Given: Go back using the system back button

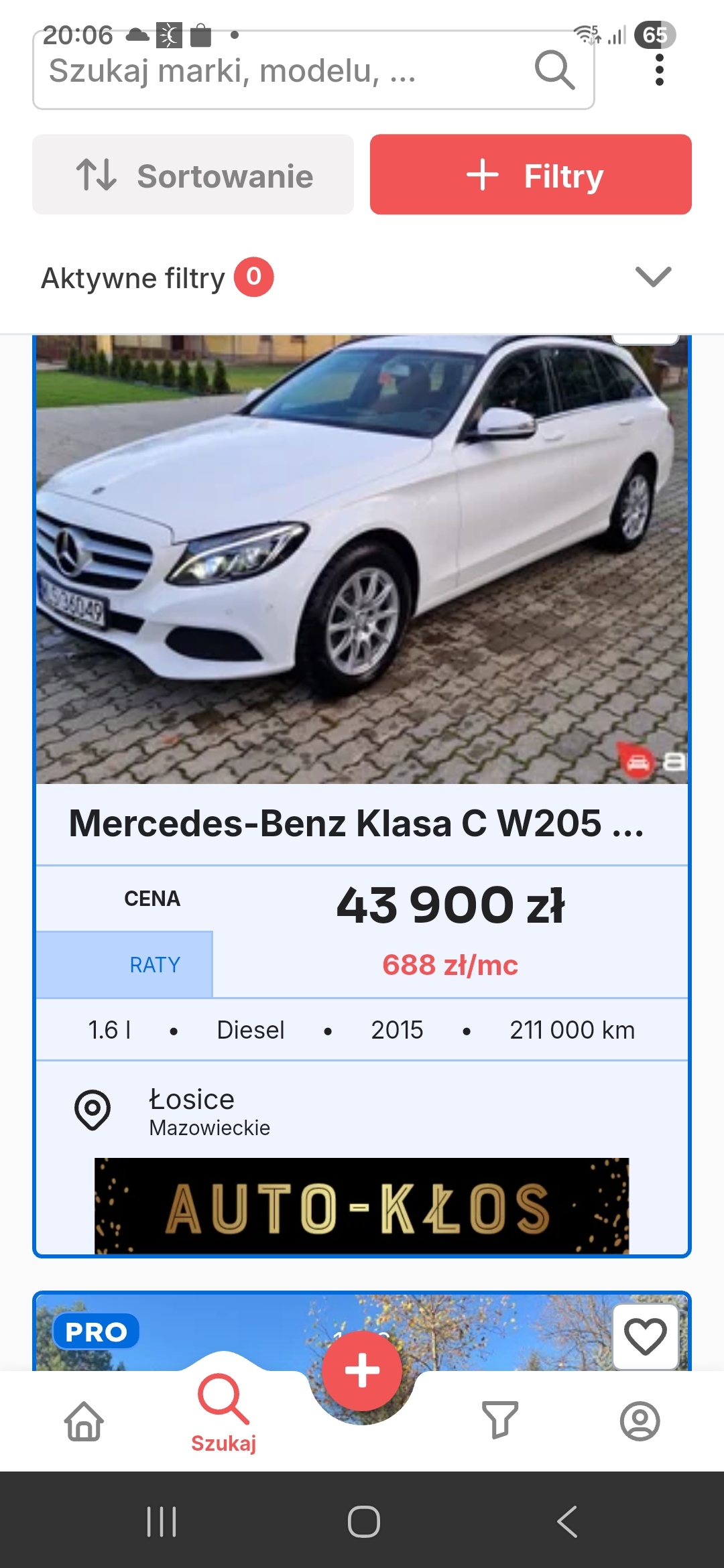Looking at the screenshot, I should 567,1521.
